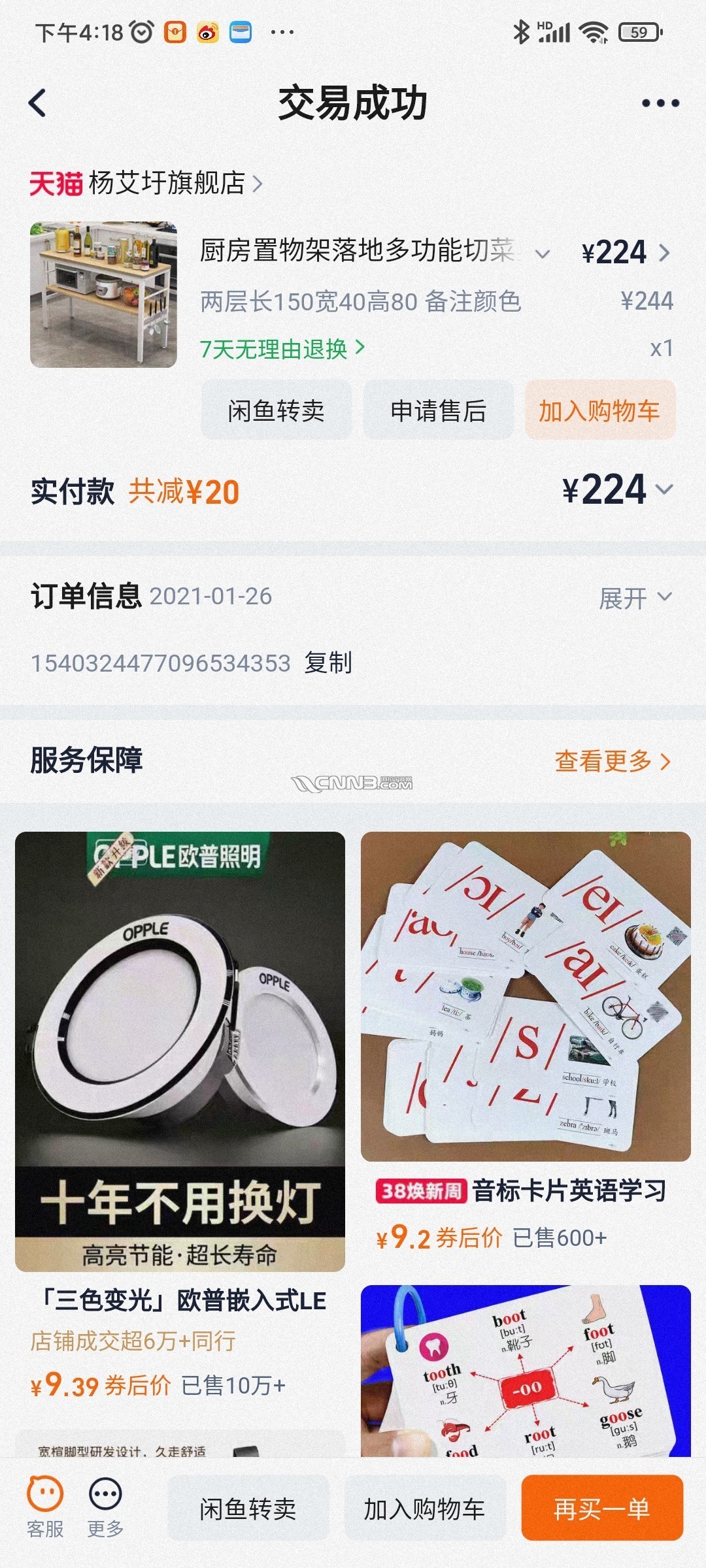
Task: Open the boot/foot phonics flashcard item
Action: (x=526, y=1372)
